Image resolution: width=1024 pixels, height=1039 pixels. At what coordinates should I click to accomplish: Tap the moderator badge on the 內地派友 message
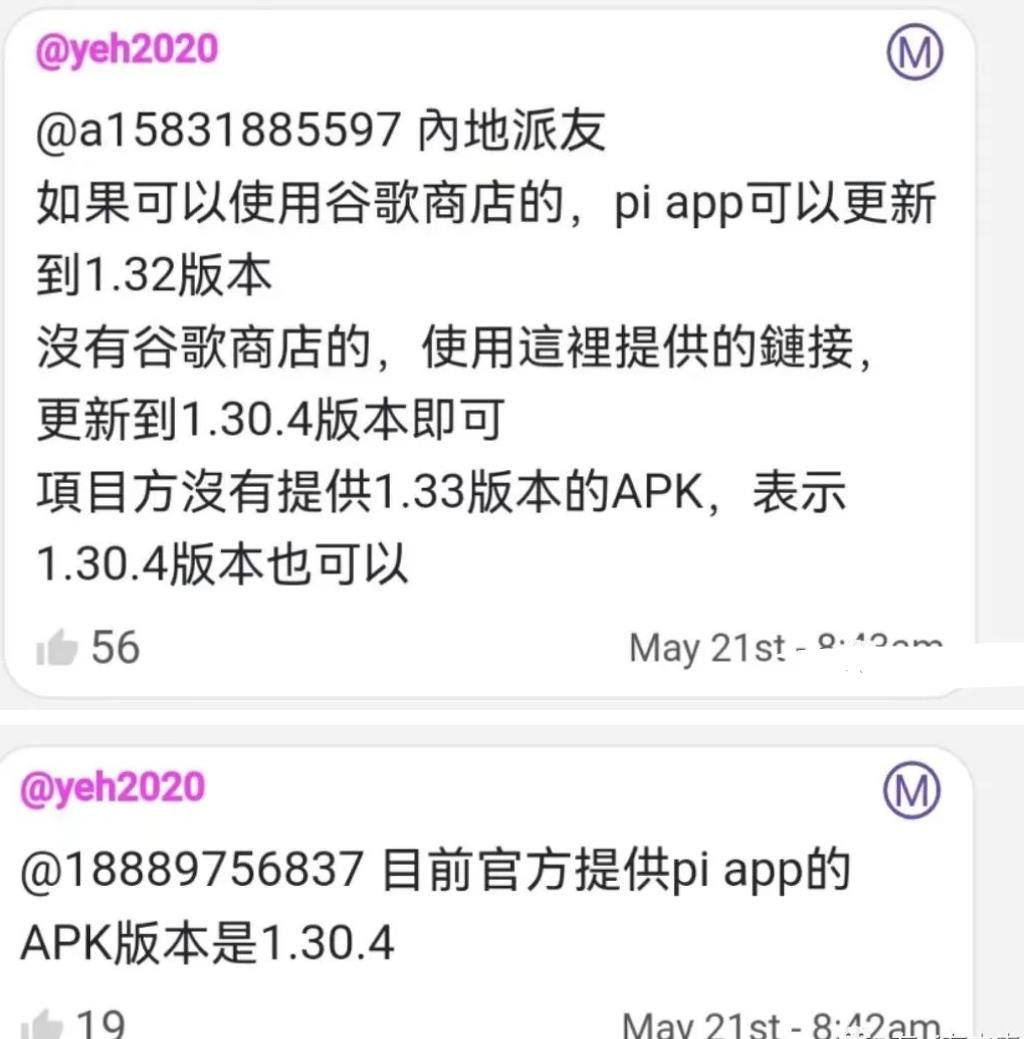[914, 53]
